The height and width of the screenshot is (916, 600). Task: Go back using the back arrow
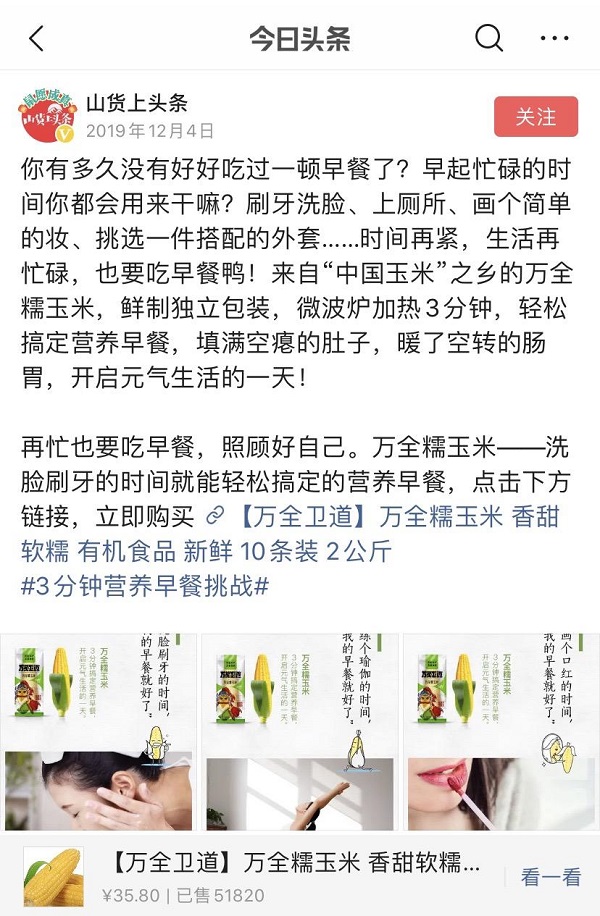36,39
